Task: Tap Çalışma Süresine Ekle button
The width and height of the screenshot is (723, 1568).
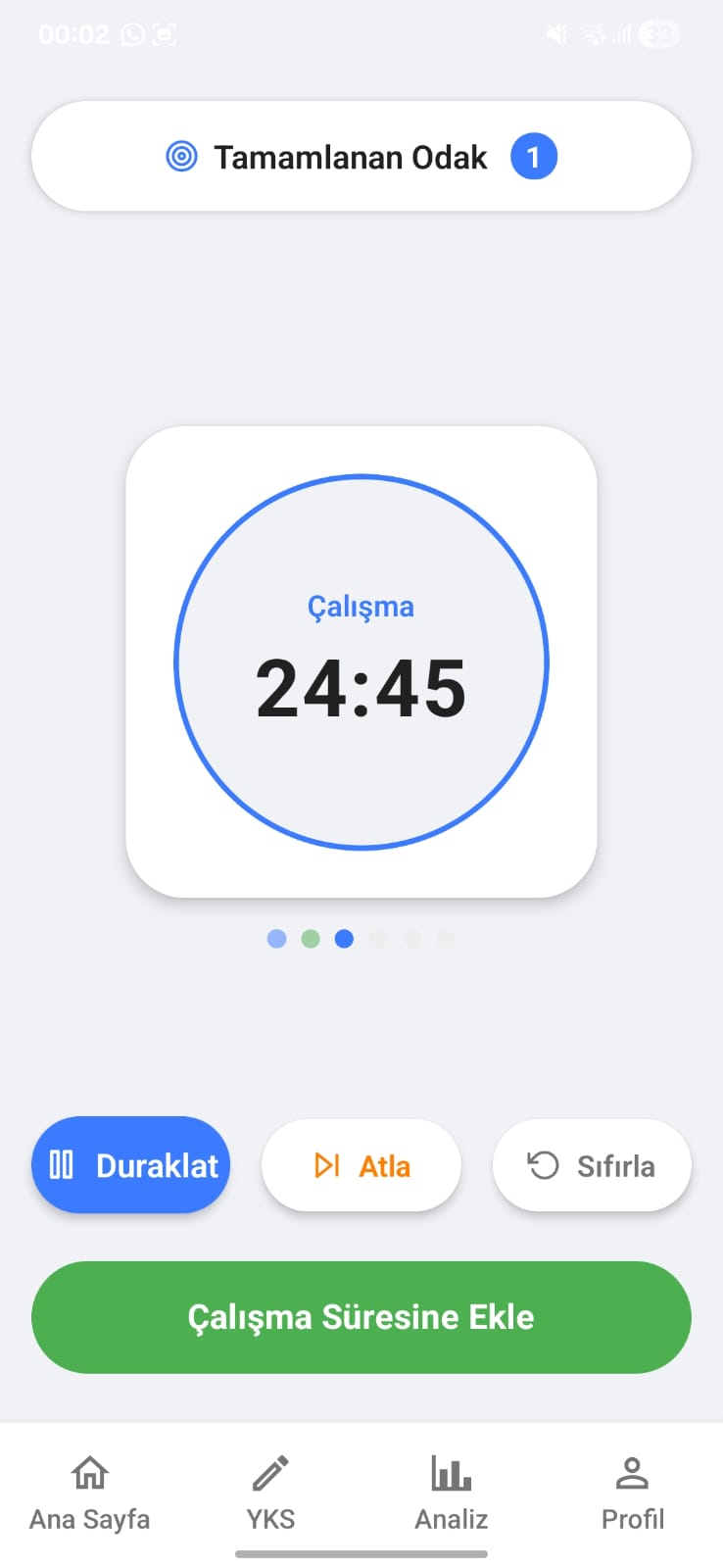Action: tap(361, 1317)
